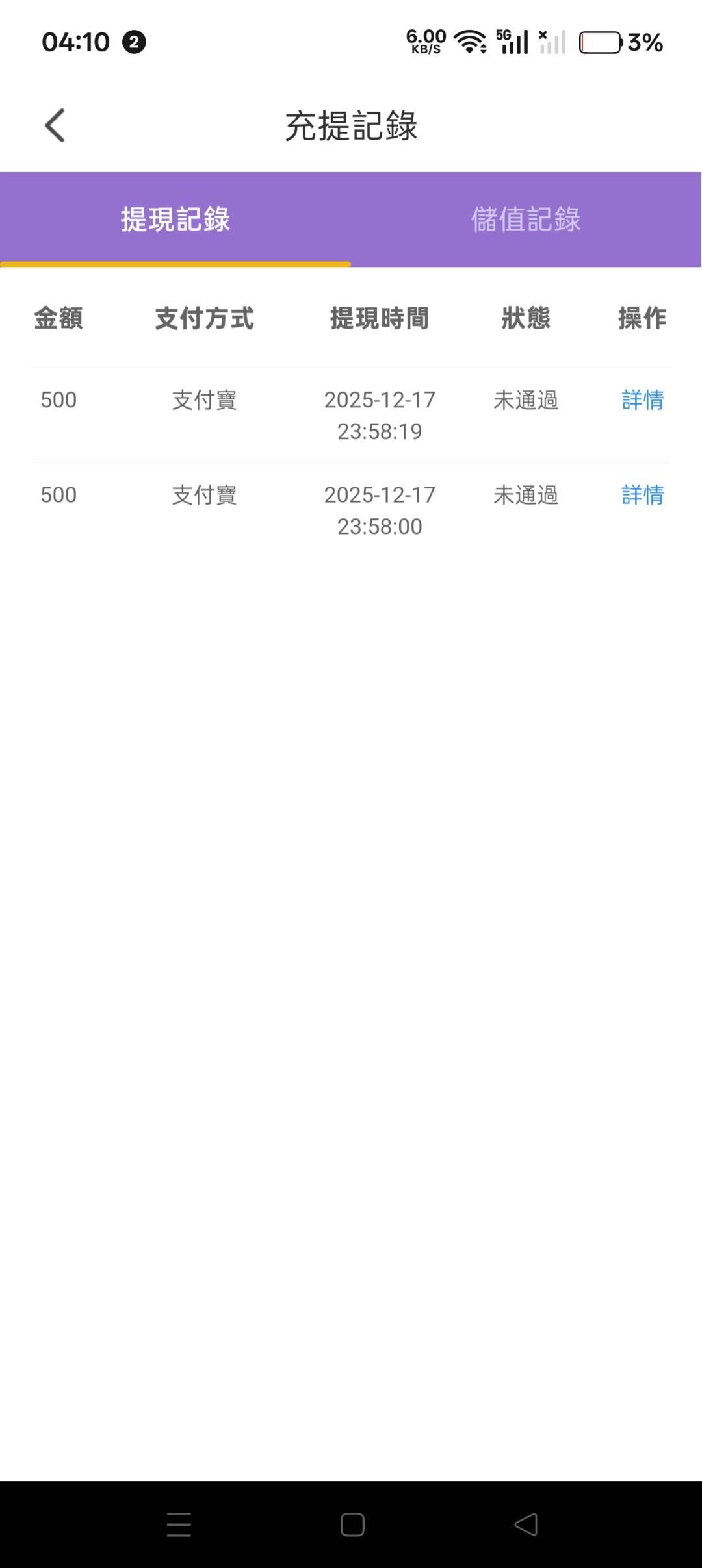Tap the 未通過 status of the first record
This screenshot has height=1568, width=702.
pos(525,401)
